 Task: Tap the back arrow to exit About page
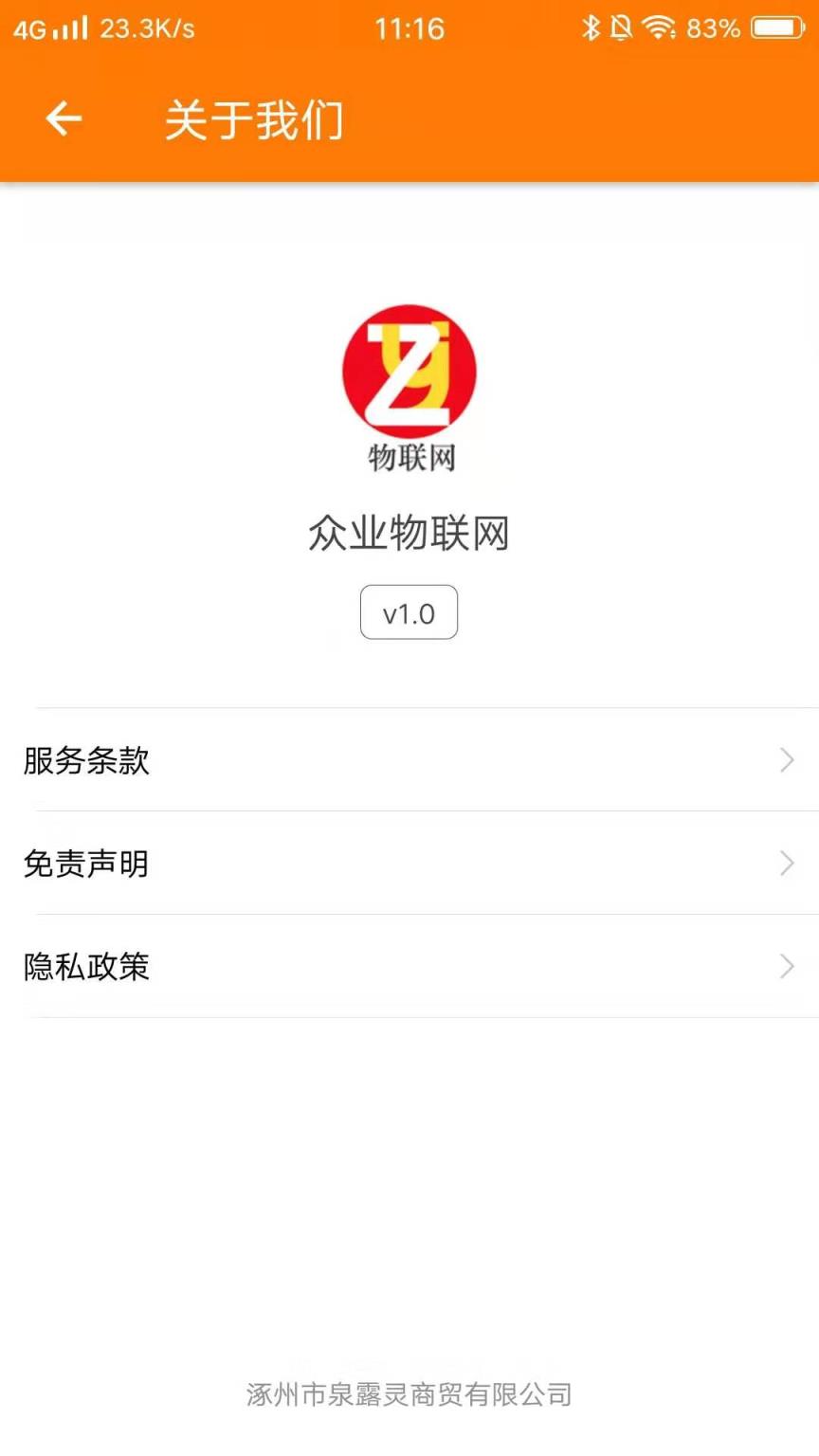coord(62,118)
